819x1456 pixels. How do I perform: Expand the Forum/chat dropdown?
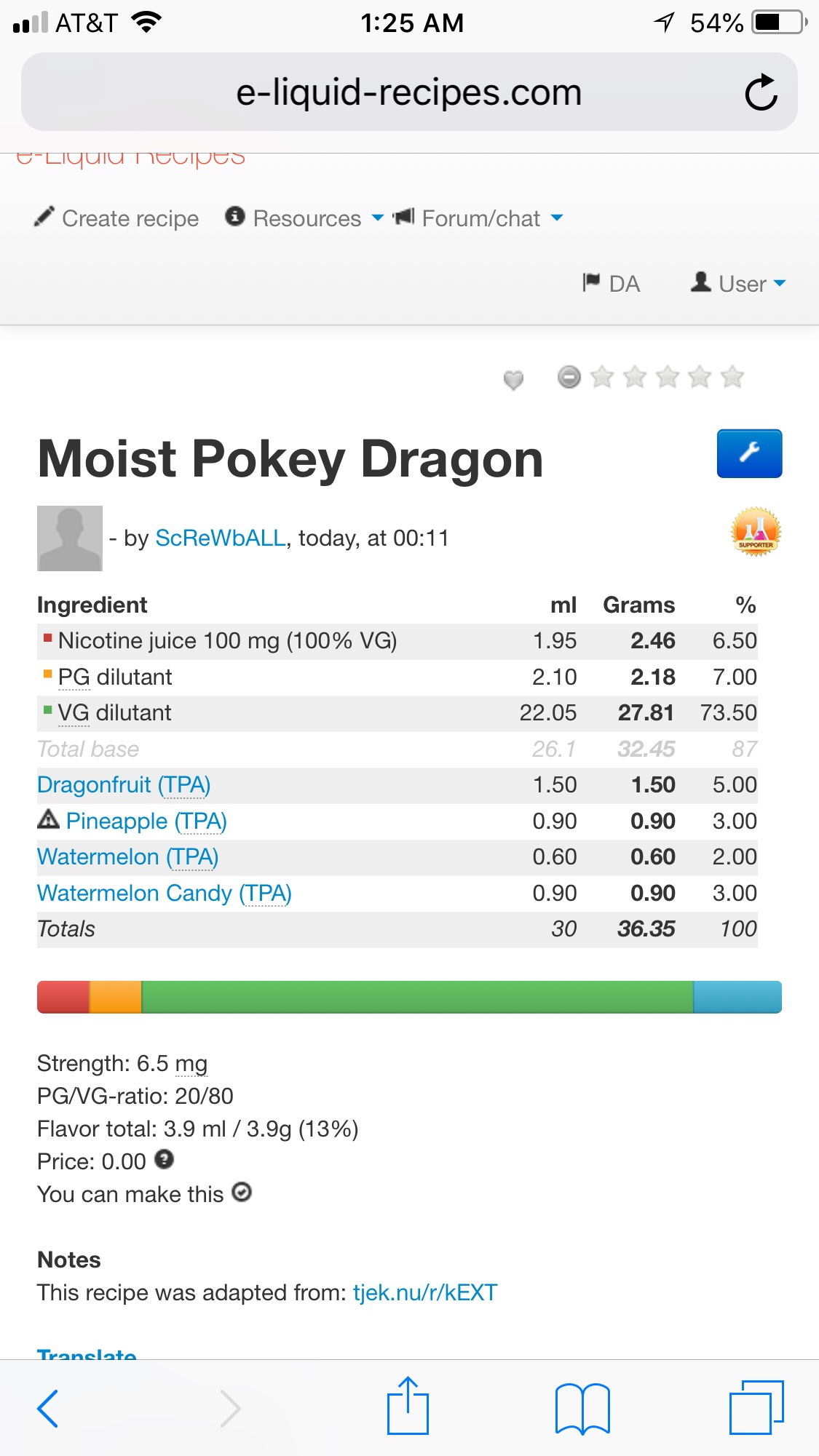point(478,218)
